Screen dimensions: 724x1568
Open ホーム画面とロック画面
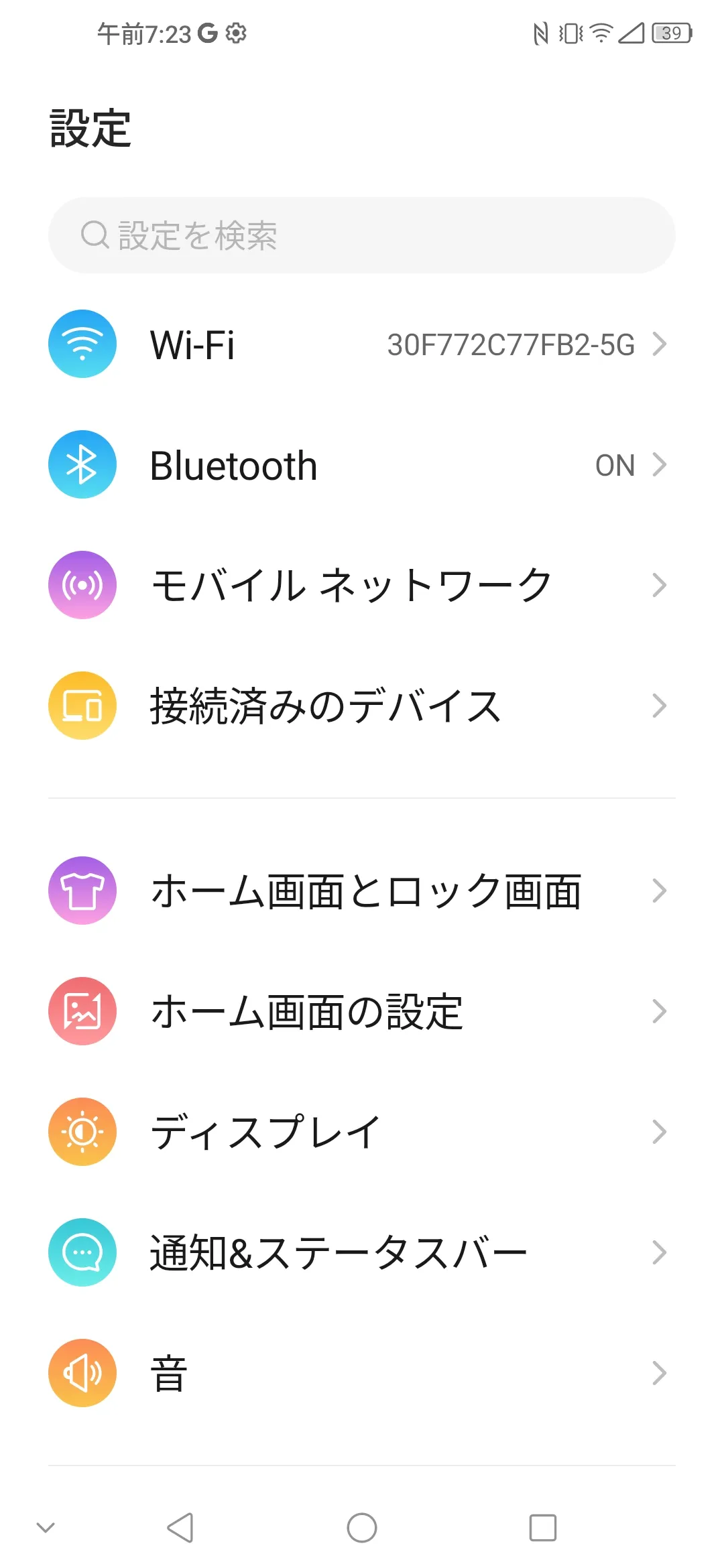point(362,891)
